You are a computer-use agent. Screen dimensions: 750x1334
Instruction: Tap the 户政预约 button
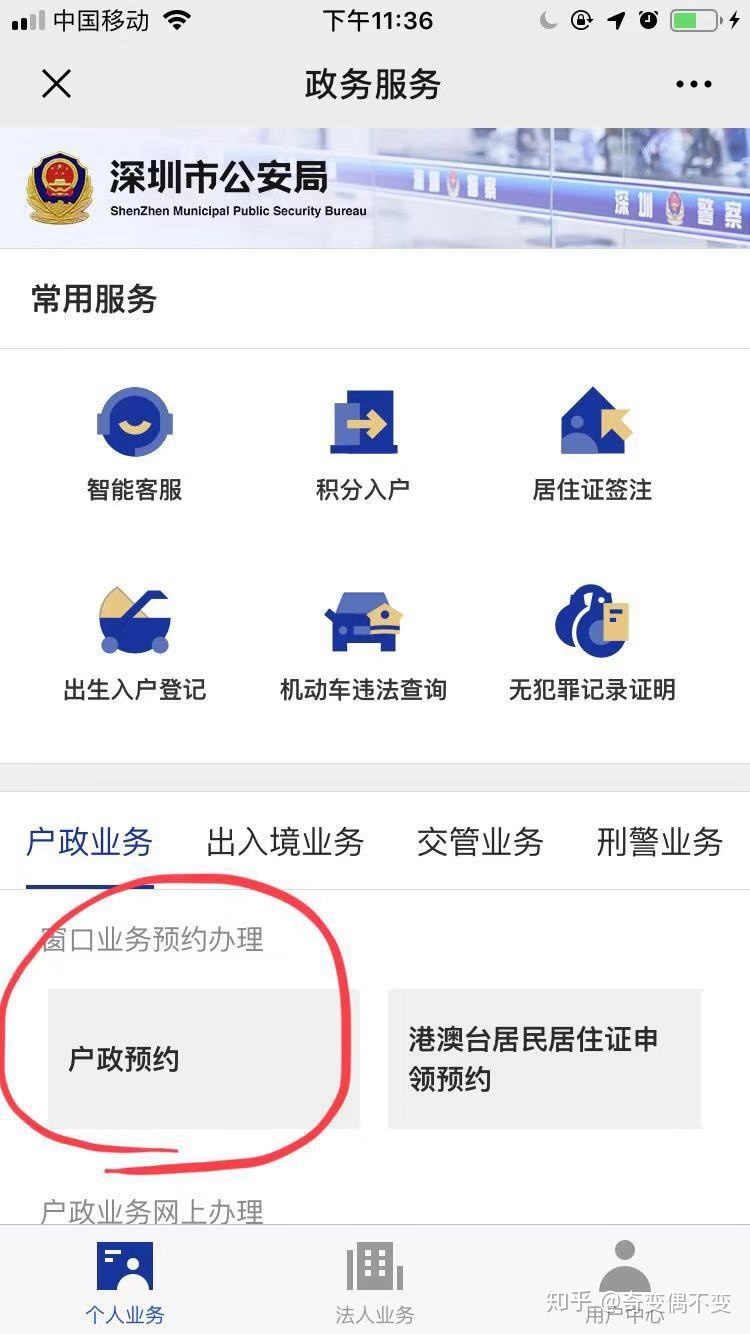203,1059
